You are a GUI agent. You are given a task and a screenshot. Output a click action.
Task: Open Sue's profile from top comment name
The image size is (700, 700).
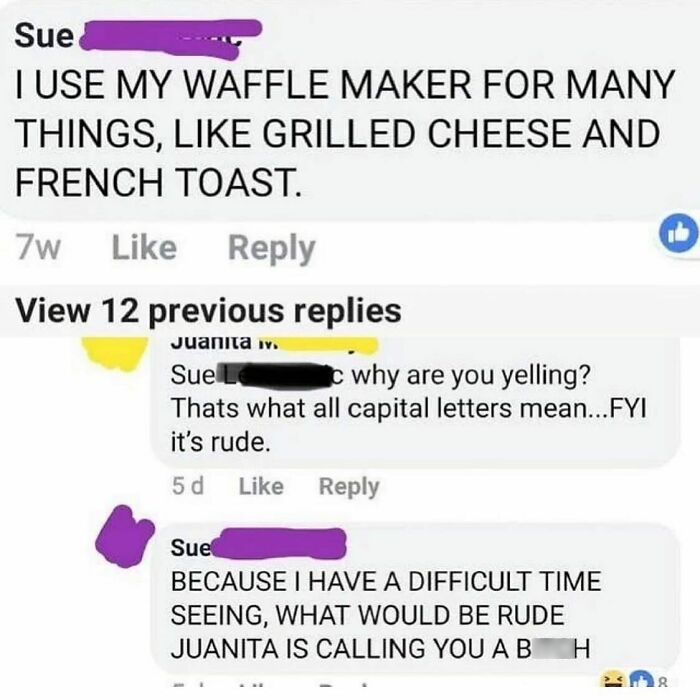44,35
